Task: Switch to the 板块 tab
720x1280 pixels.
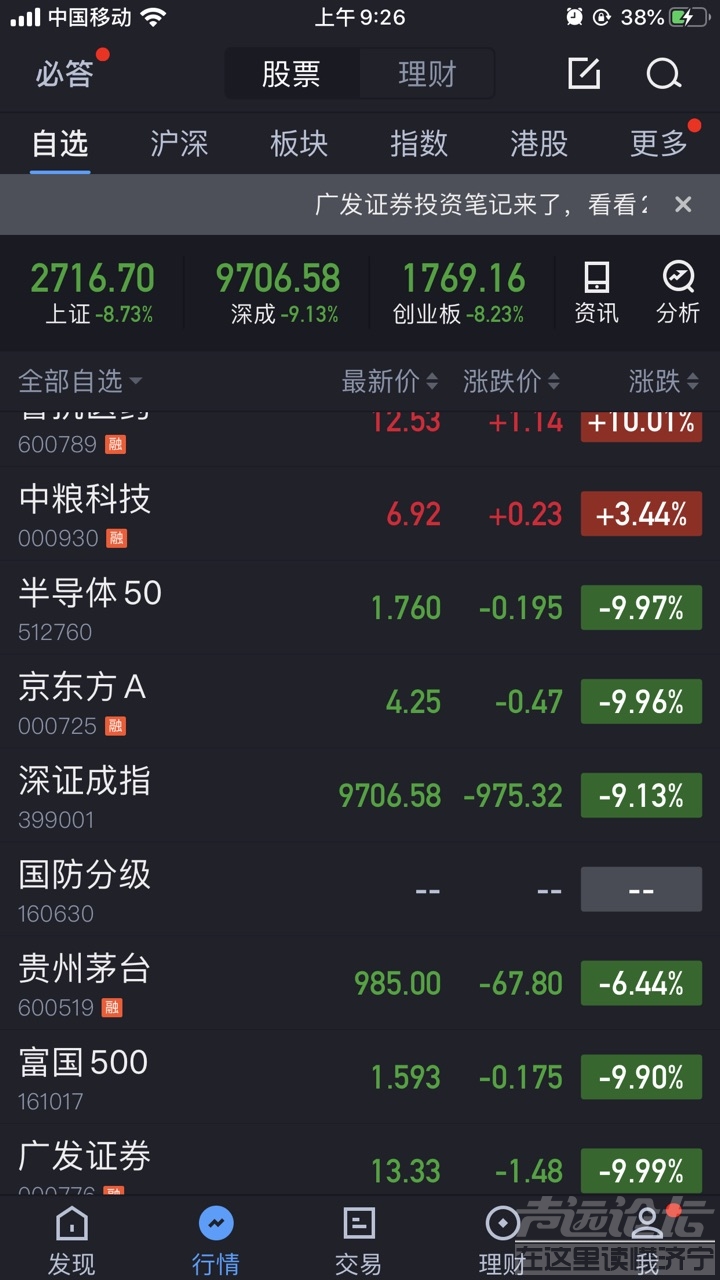Action: tap(299, 144)
